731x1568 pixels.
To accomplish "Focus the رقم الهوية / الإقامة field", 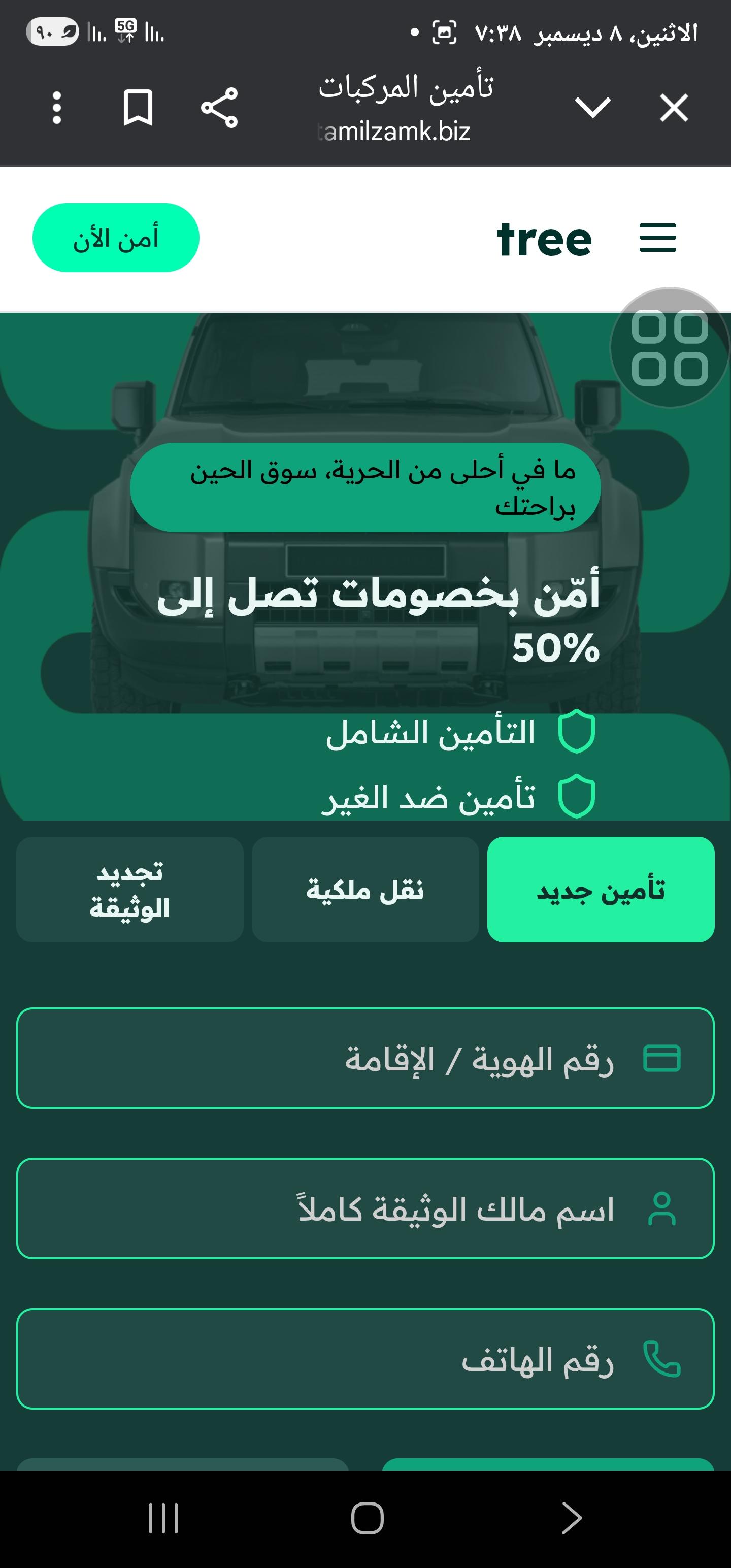I will click(x=365, y=1058).
